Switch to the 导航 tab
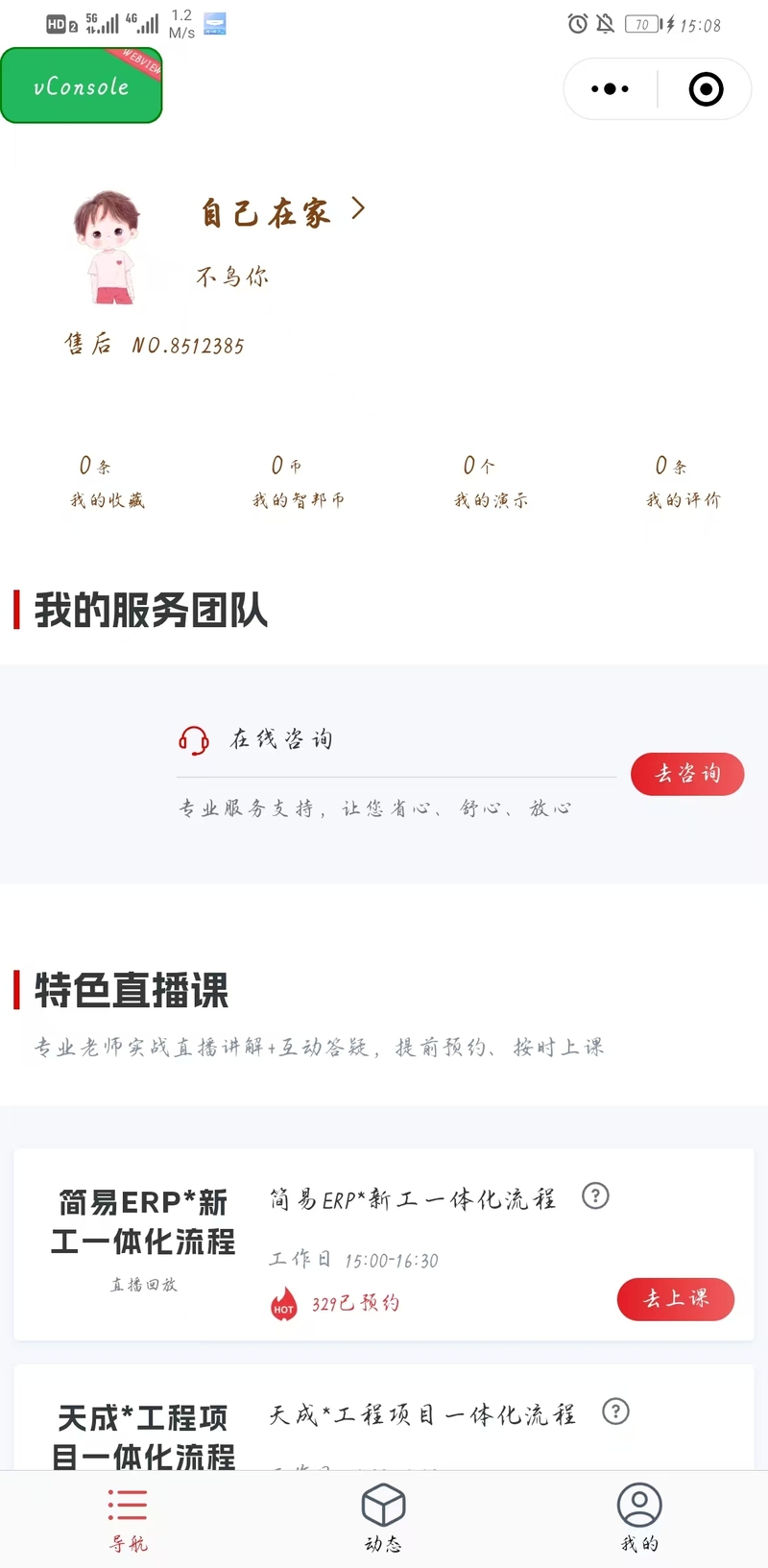Viewport: 768px width, 1568px height. point(128,1517)
